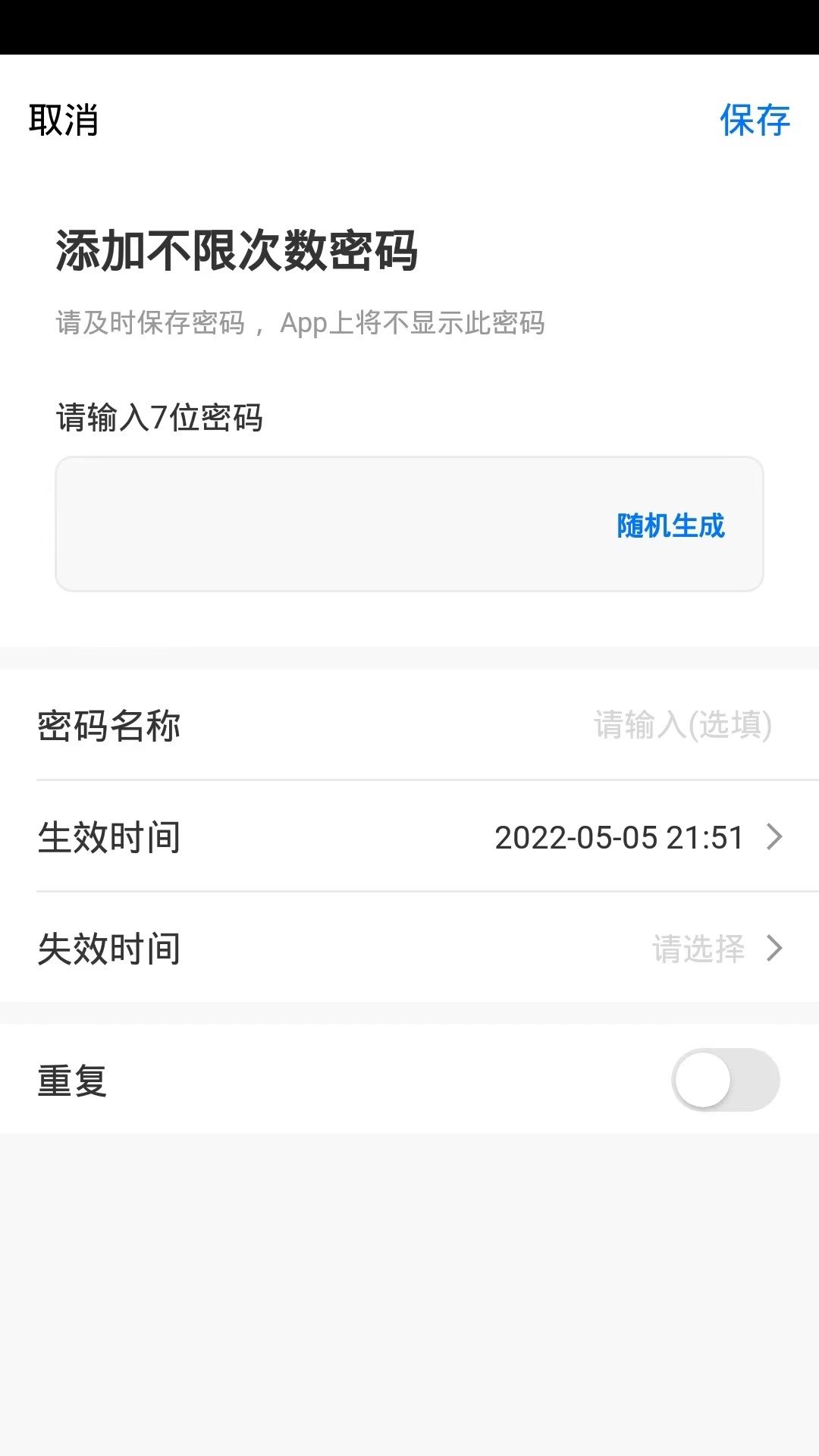Enable the 重复 repeat switch
The width and height of the screenshot is (819, 1456).
click(725, 1080)
